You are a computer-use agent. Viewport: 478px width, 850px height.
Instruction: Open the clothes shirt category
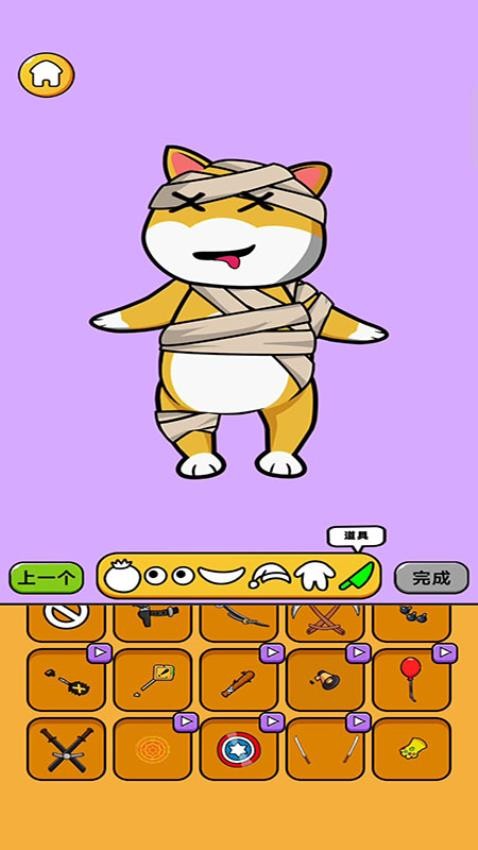tap(314, 576)
